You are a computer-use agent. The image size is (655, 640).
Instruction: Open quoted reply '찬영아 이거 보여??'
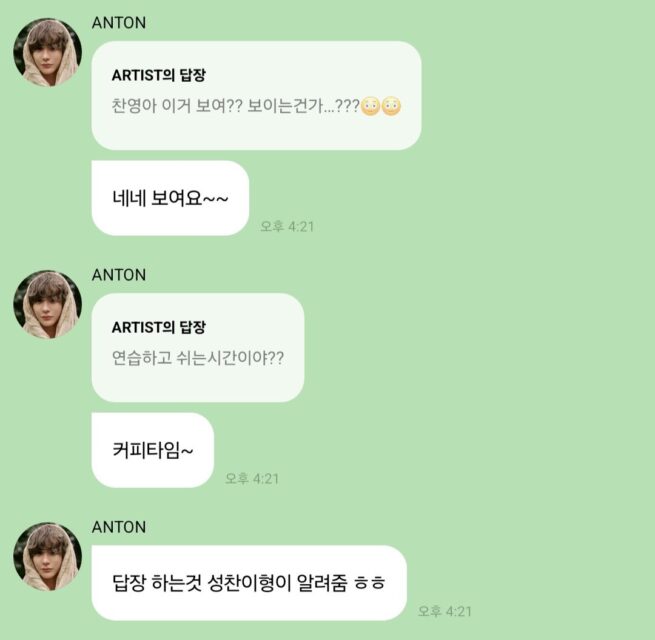click(256, 95)
